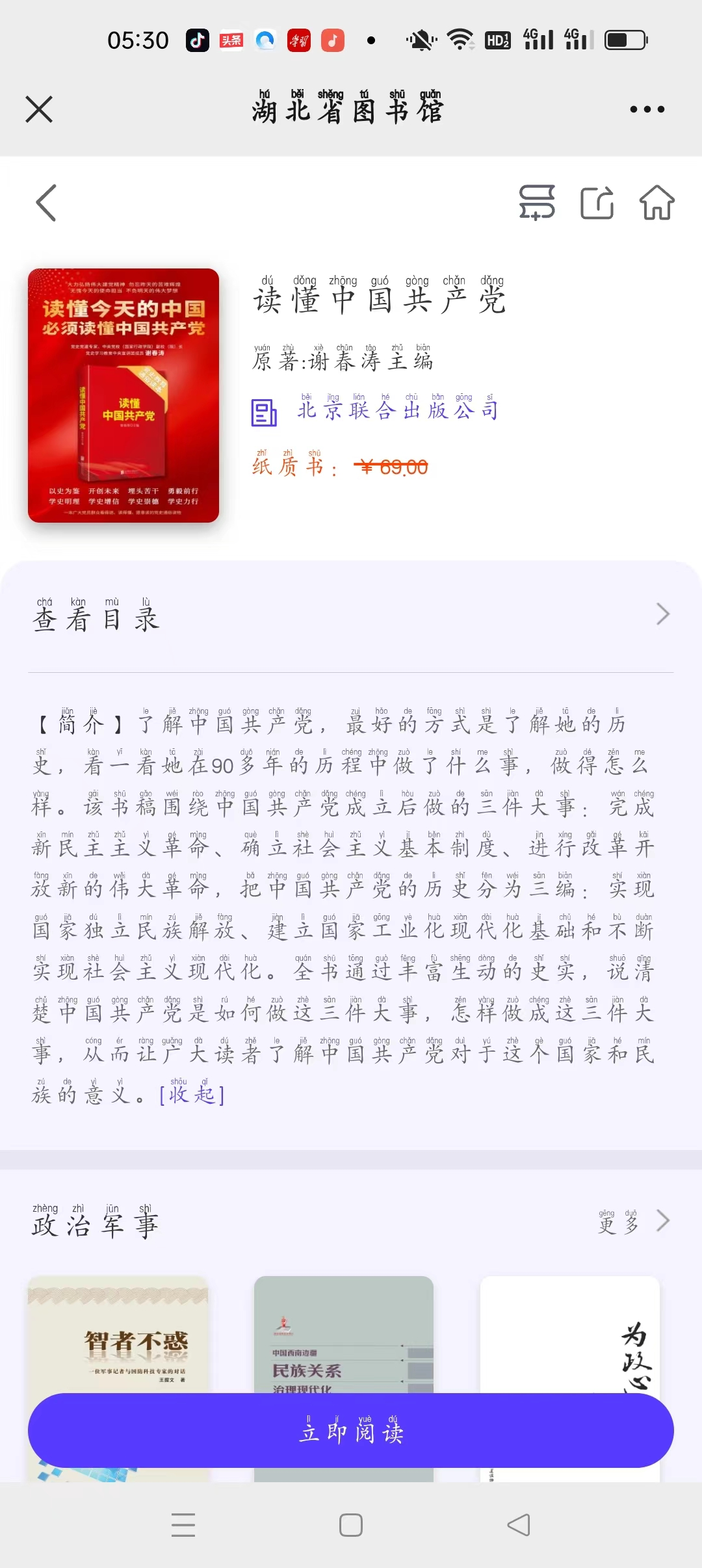Return to the library home page
The image size is (702, 1568).
656,202
